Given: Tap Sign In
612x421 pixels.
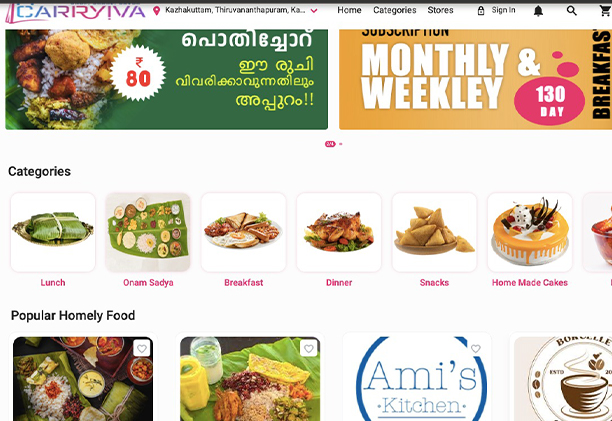Looking at the screenshot, I should coord(496,10).
